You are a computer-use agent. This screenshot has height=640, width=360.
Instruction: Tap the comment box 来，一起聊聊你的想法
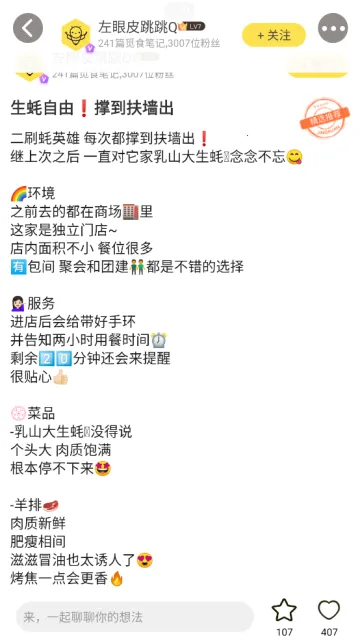click(135, 617)
